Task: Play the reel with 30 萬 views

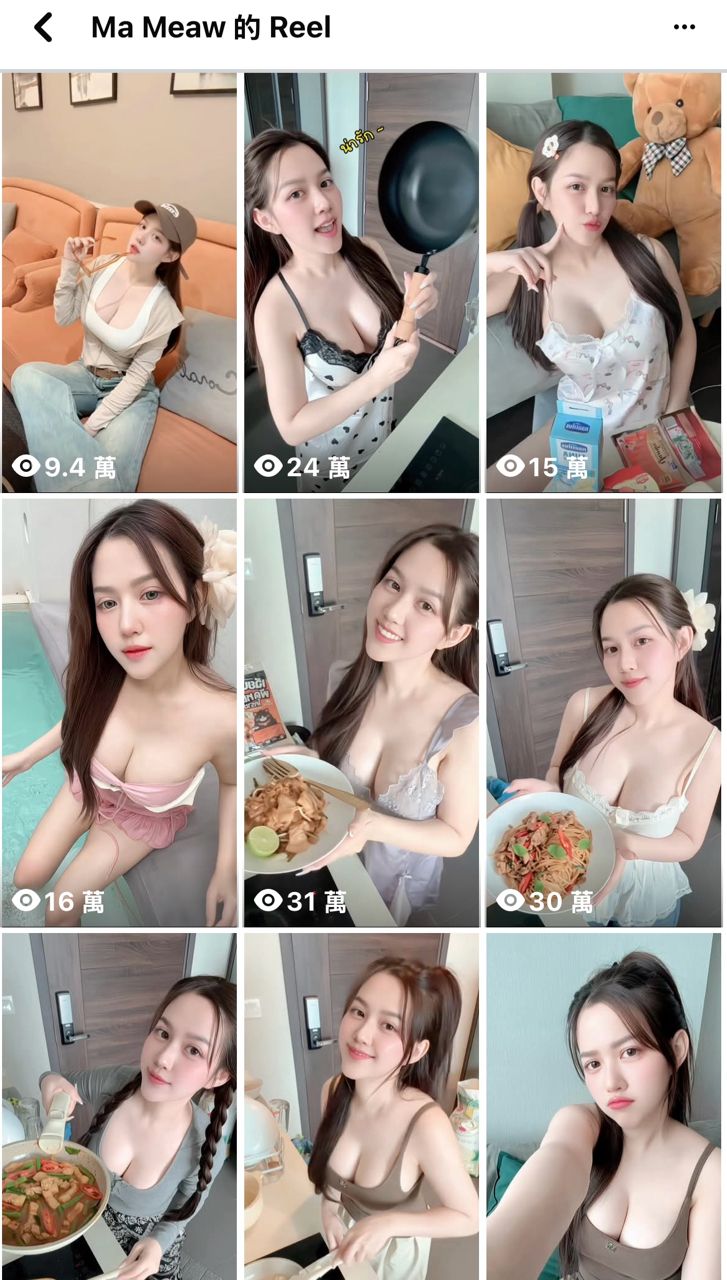Action: pyautogui.click(x=603, y=712)
